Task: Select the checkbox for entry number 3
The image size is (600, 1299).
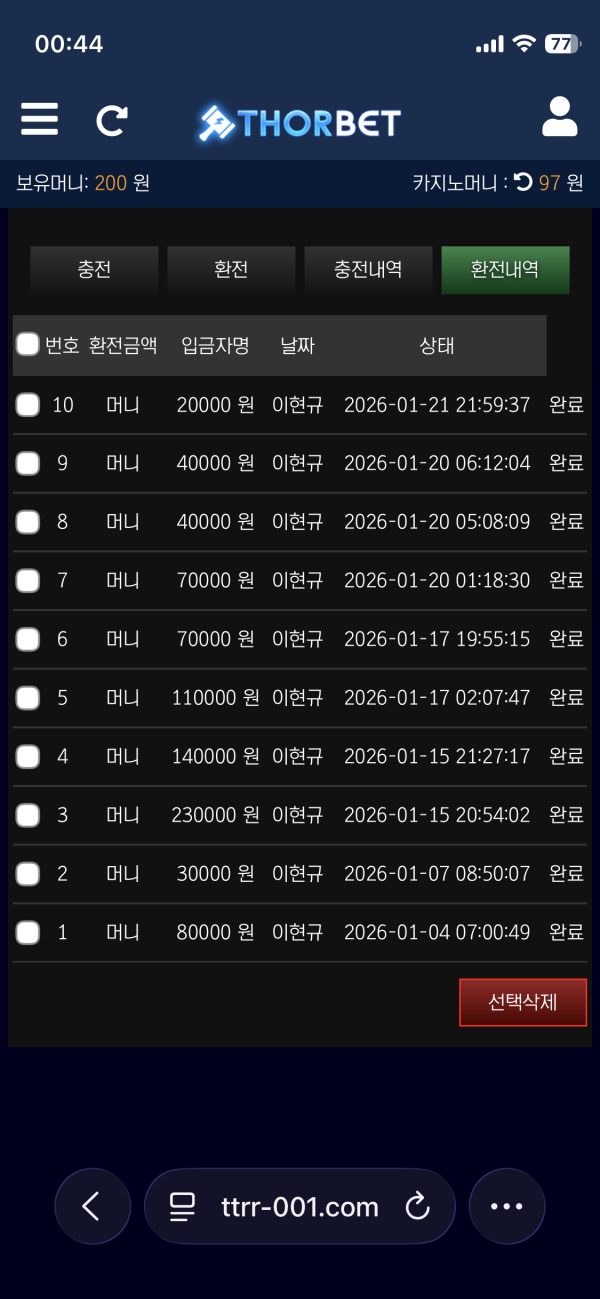Action: [x=28, y=815]
